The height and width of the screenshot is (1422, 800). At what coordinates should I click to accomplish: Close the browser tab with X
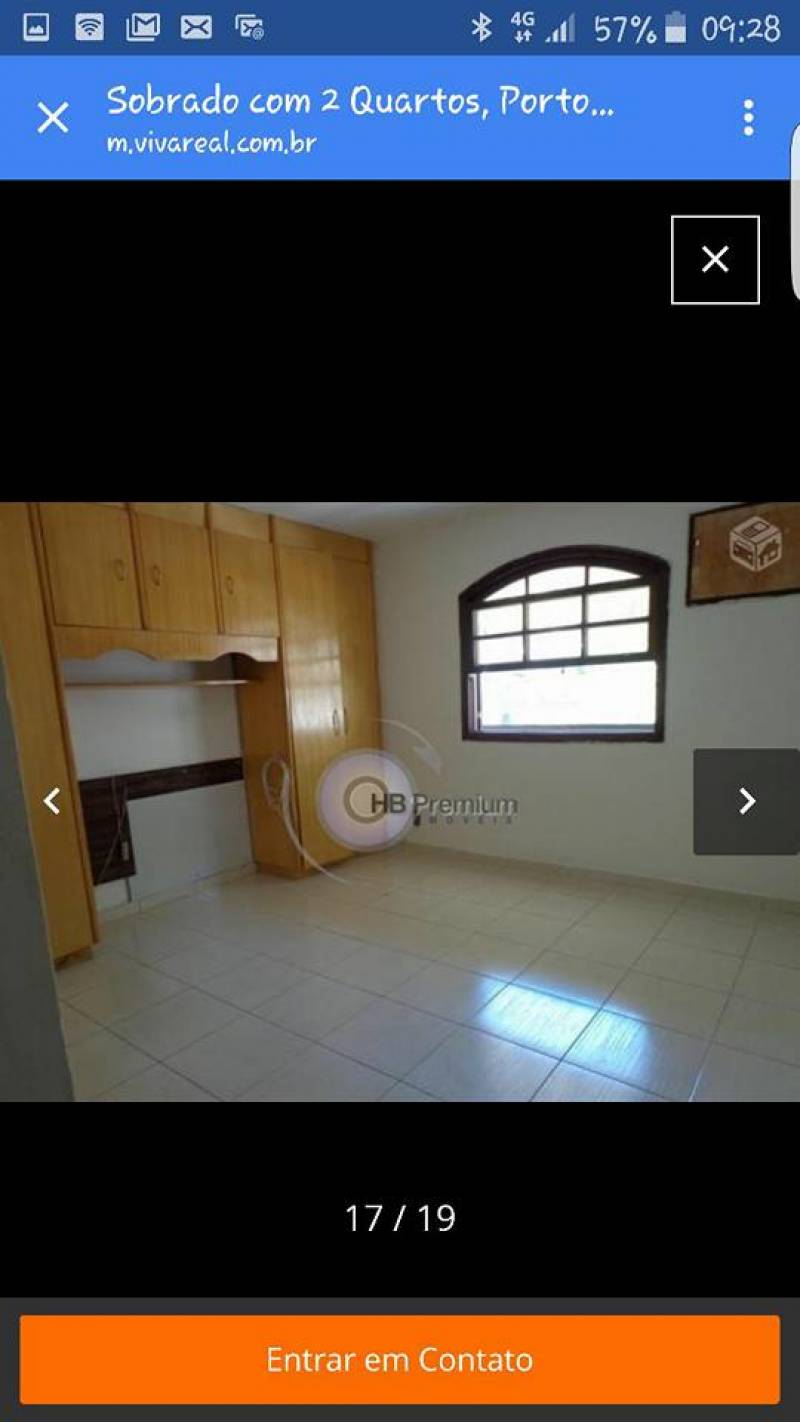pos(52,118)
